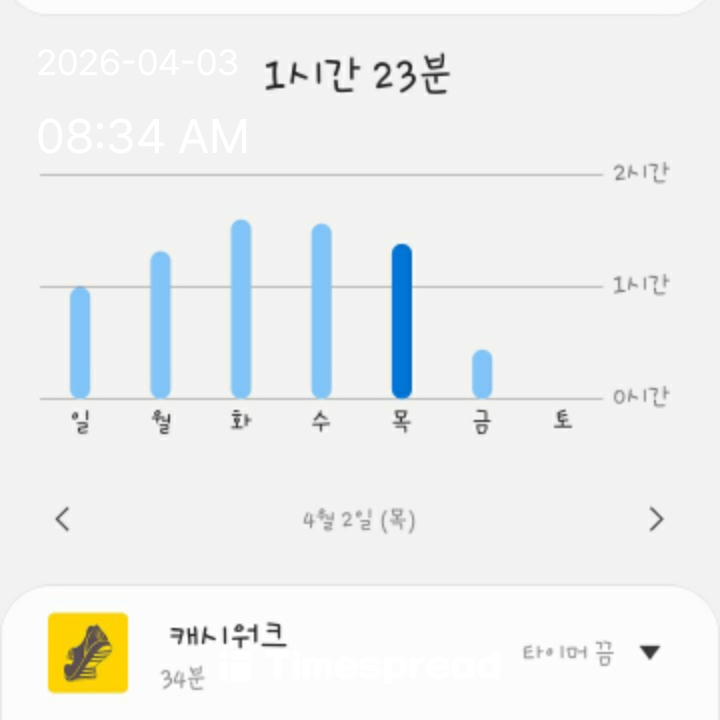This screenshot has height=720, width=720.
Task: Open the 캐시워크 app usage details
Action: [228, 652]
